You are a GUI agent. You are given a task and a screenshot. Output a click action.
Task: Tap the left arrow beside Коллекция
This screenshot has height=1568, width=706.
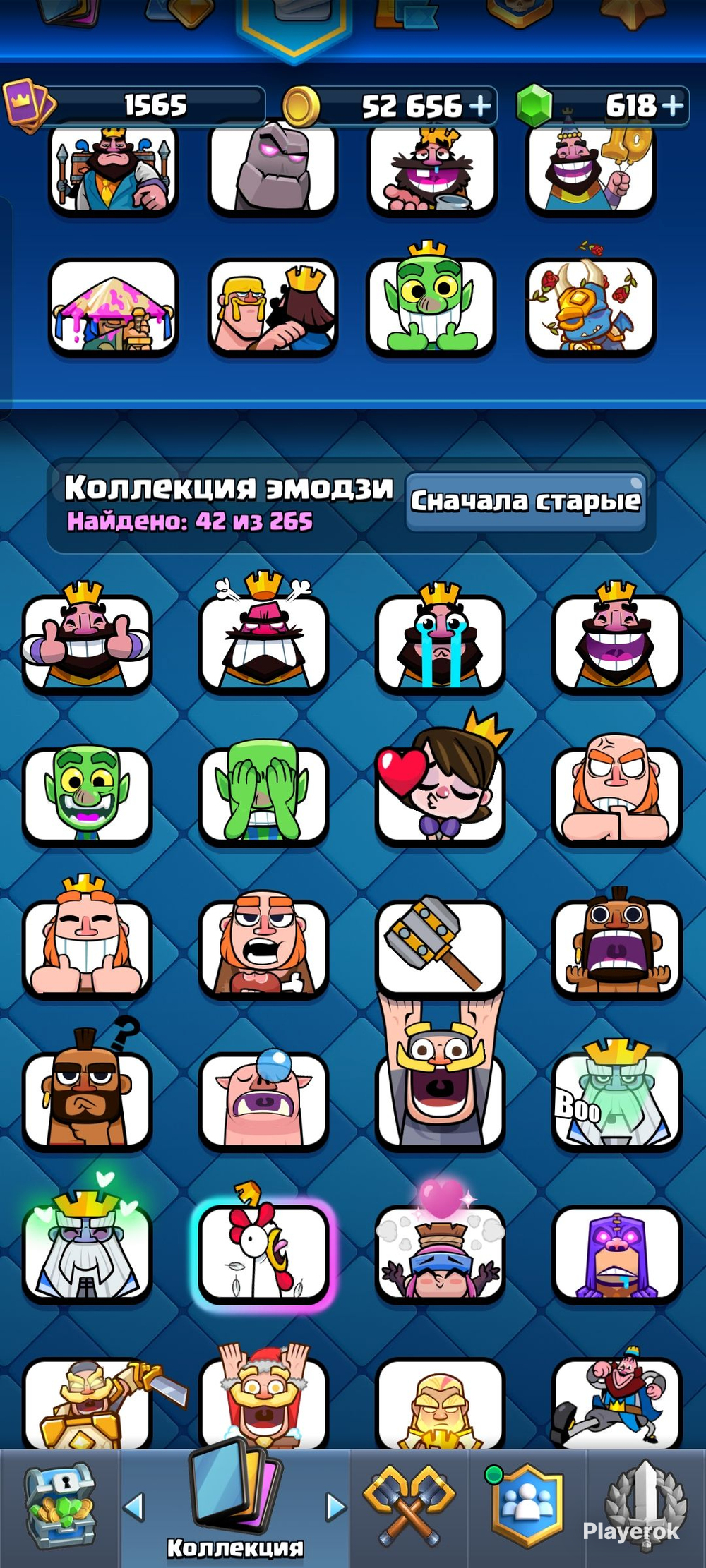[134, 1507]
